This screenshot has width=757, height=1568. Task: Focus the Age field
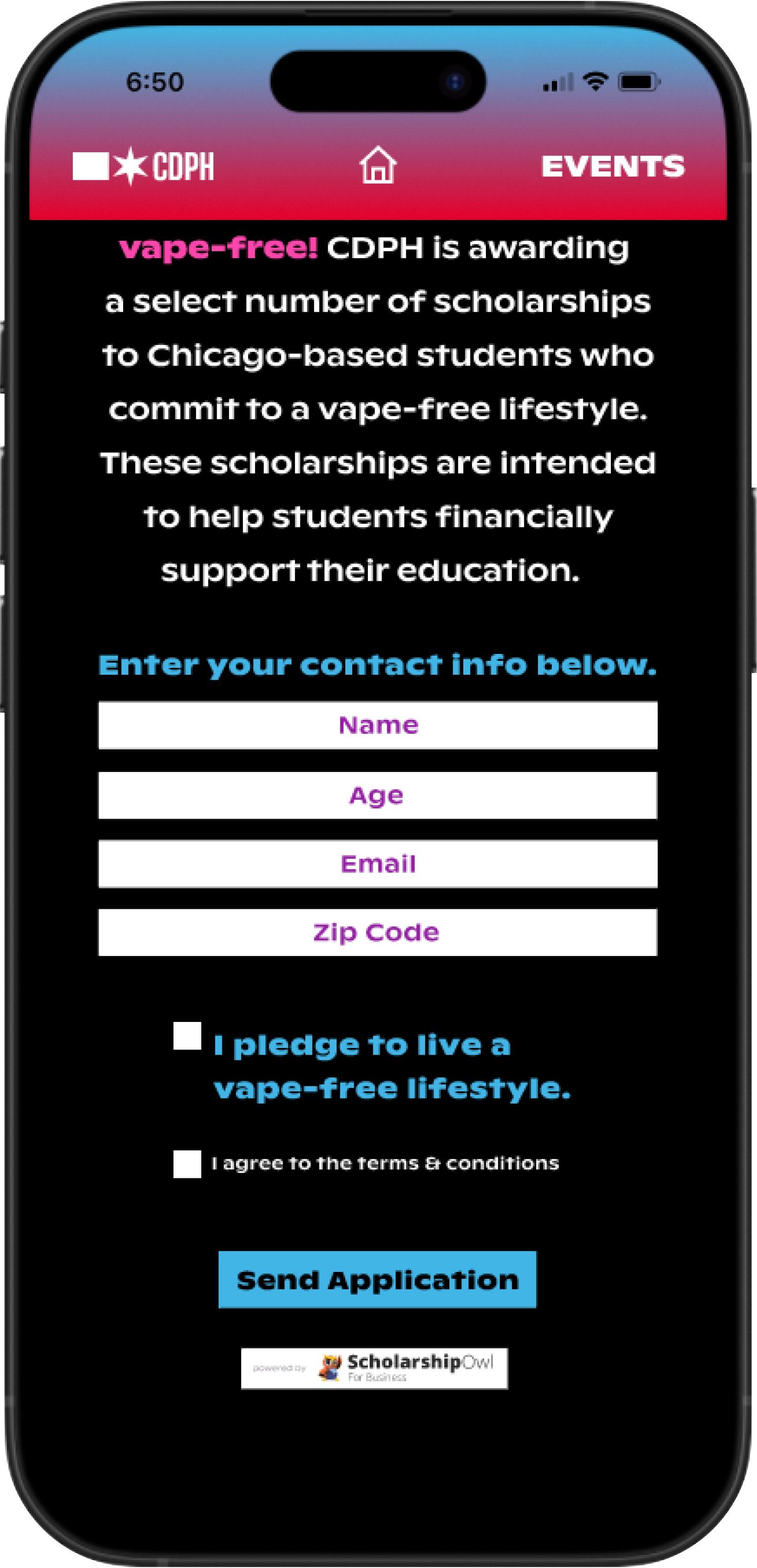pyautogui.click(x=377, y=795)
